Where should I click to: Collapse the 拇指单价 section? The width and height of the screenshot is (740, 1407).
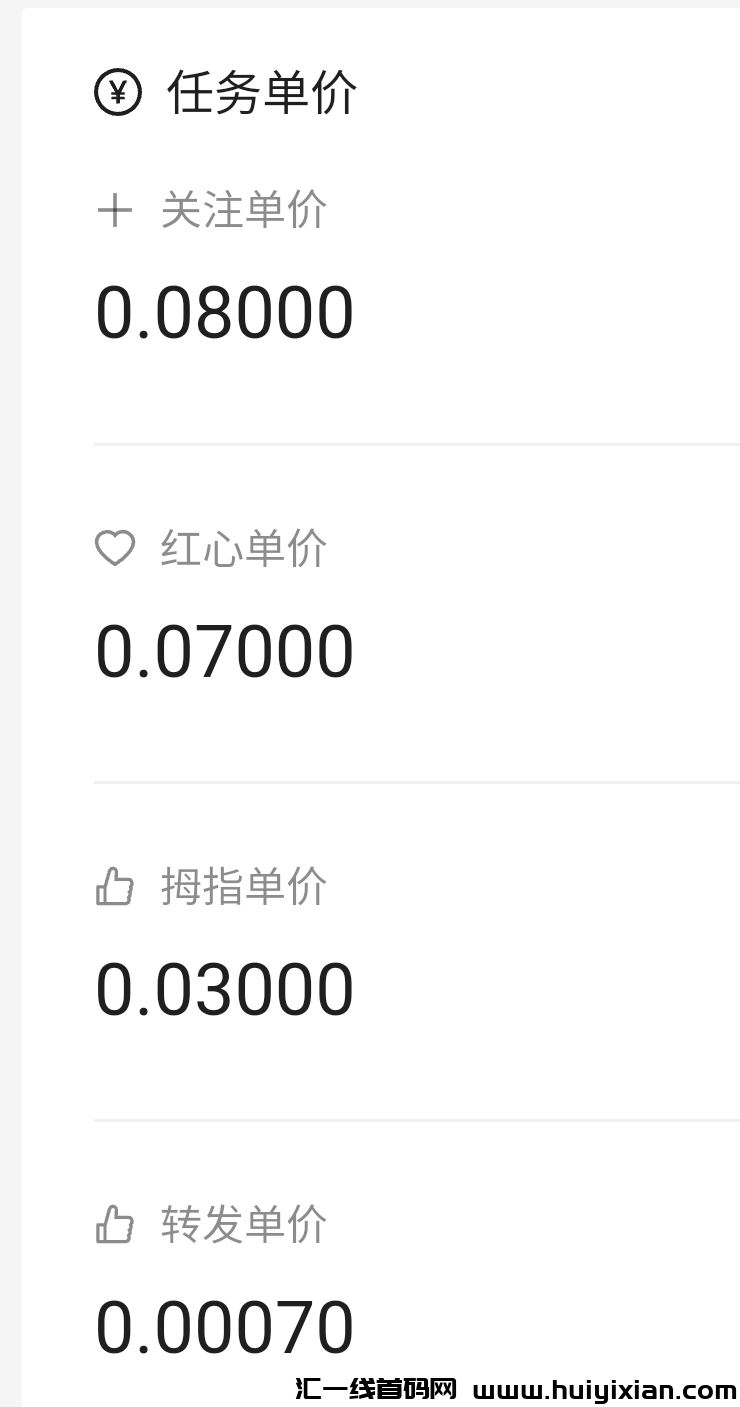tap(245, 886)
